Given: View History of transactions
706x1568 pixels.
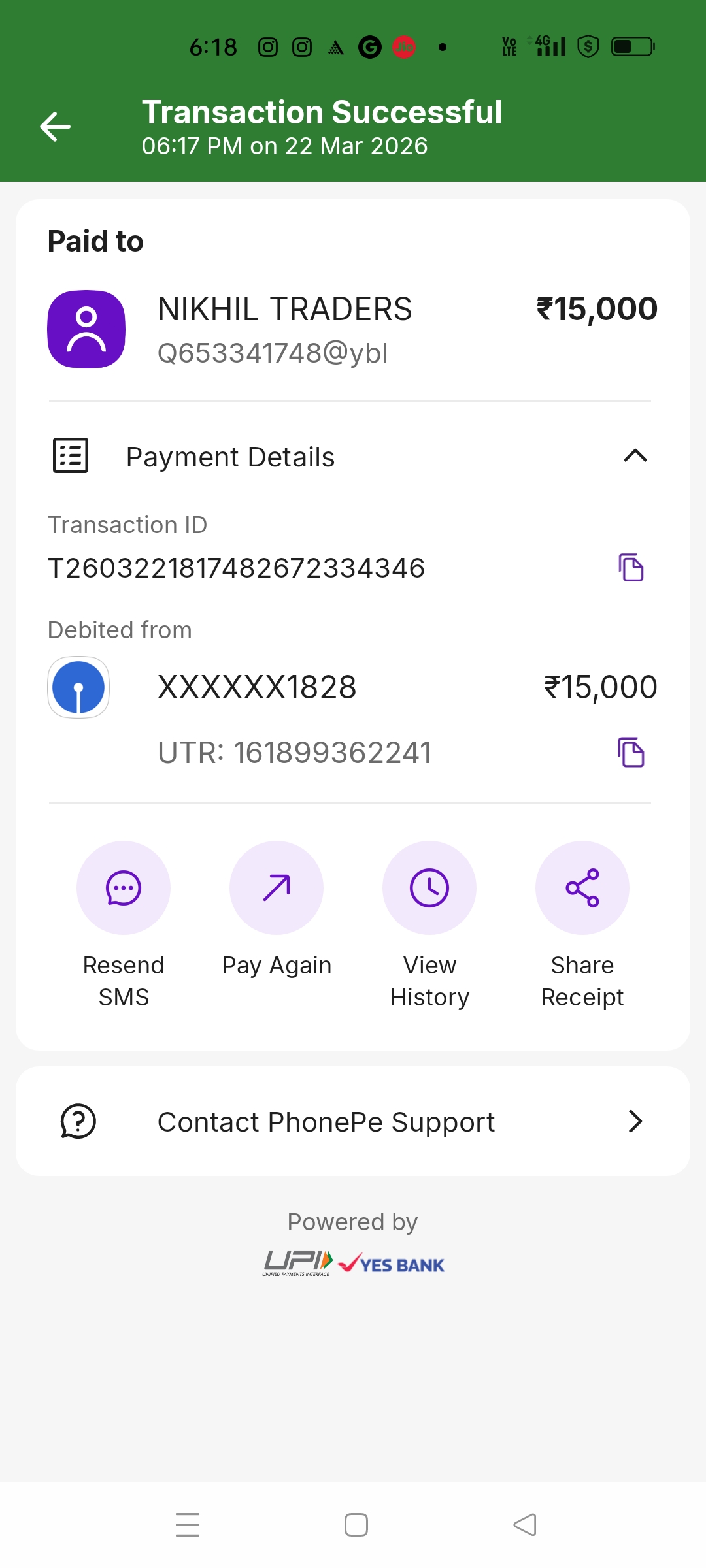Looking at the screenshot, I should point(429,888).
